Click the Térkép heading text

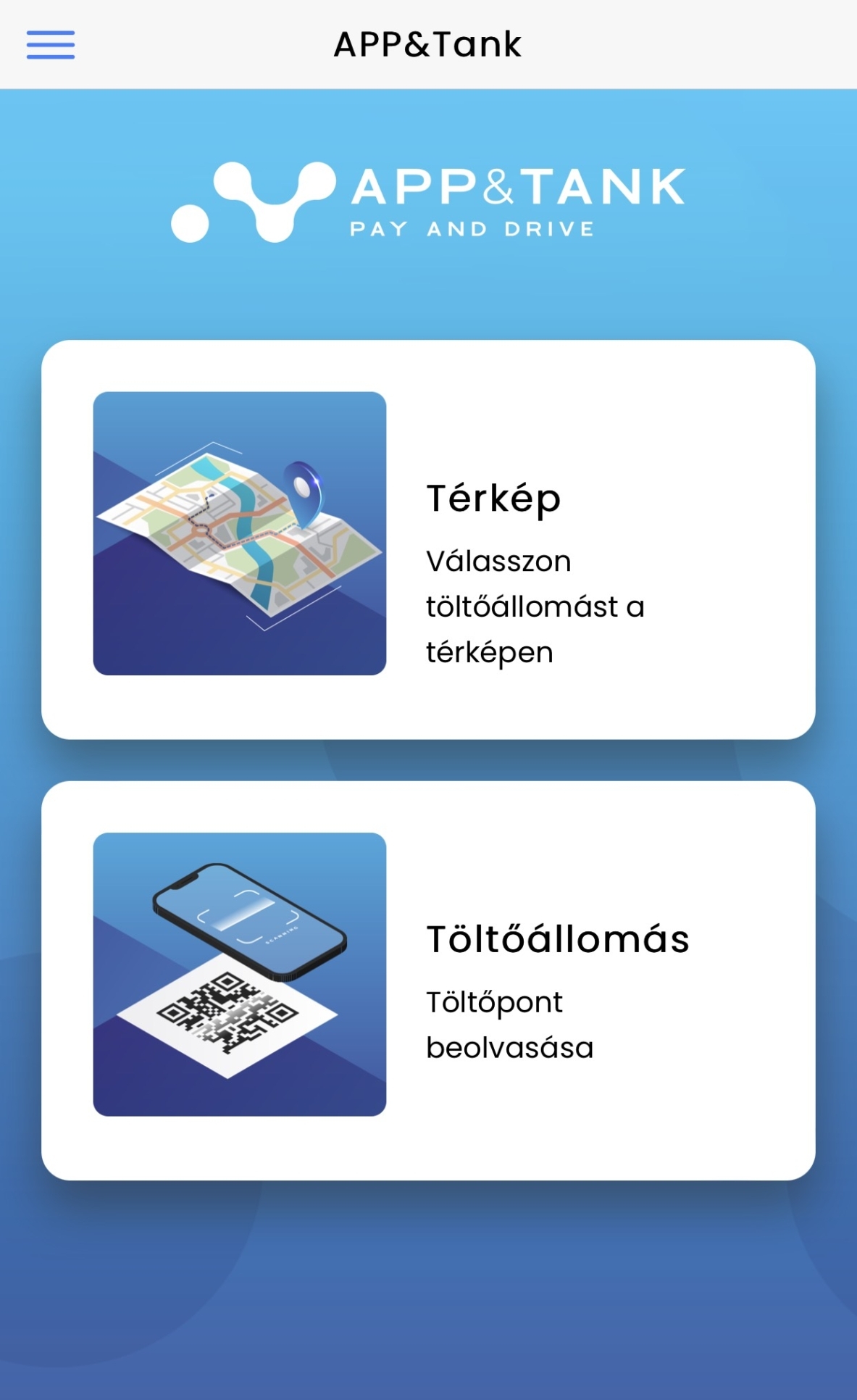pos(493,498)
